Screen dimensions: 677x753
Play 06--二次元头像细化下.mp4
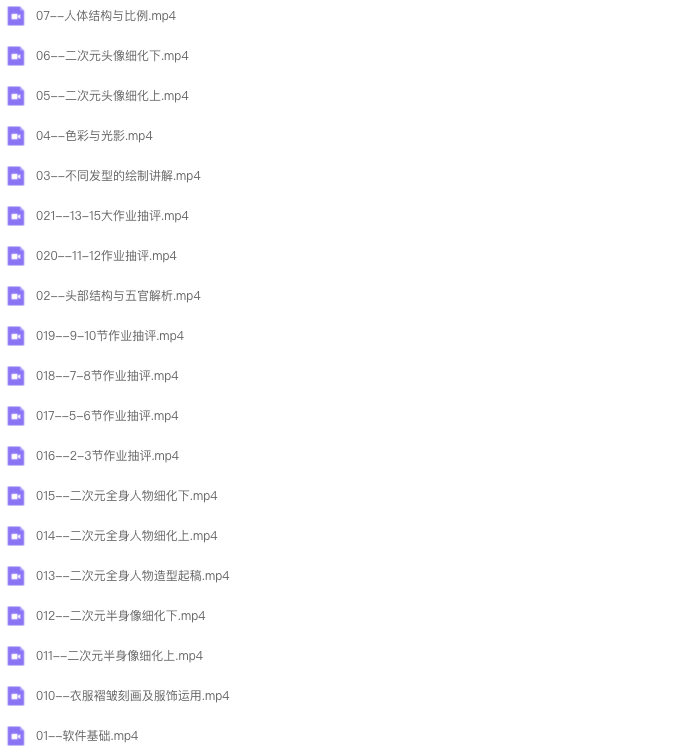pos(112,56)
